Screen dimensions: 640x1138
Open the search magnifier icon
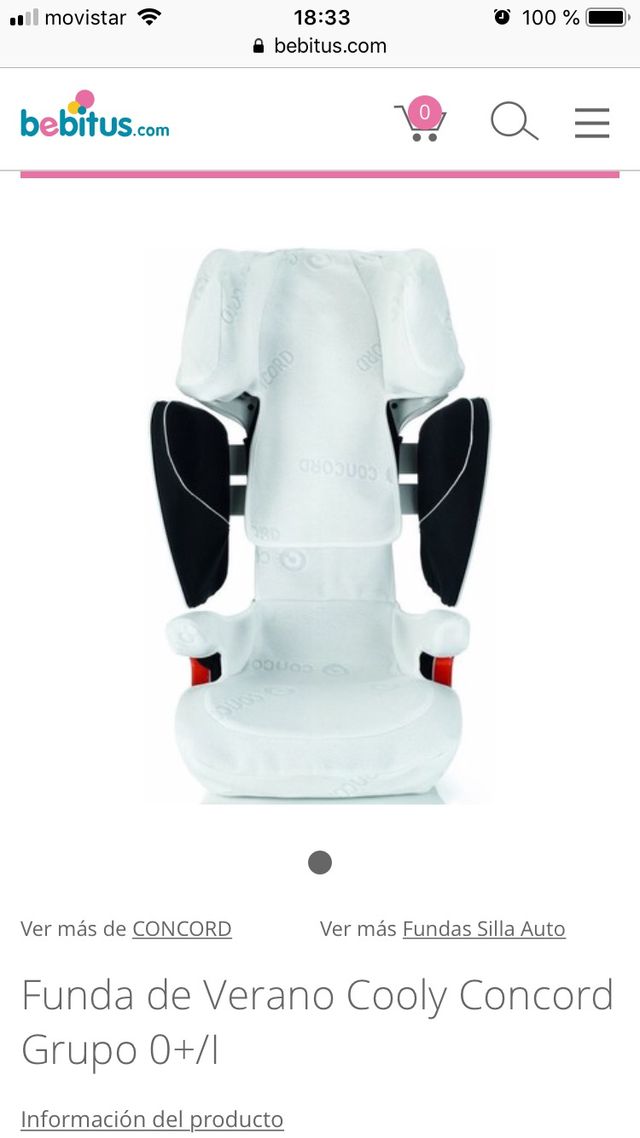click(514, 120)
